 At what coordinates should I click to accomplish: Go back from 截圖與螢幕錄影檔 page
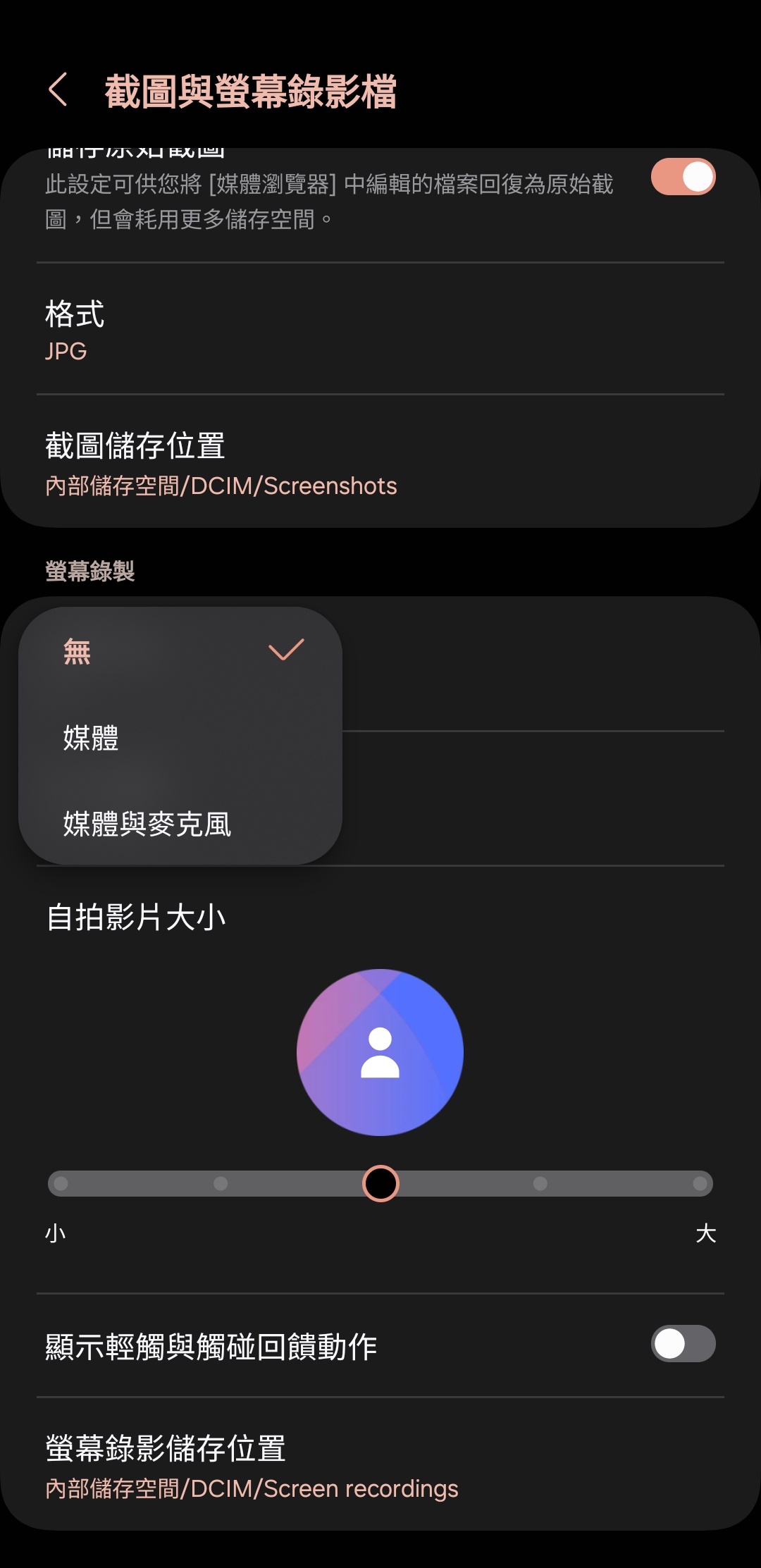(58, 90)
